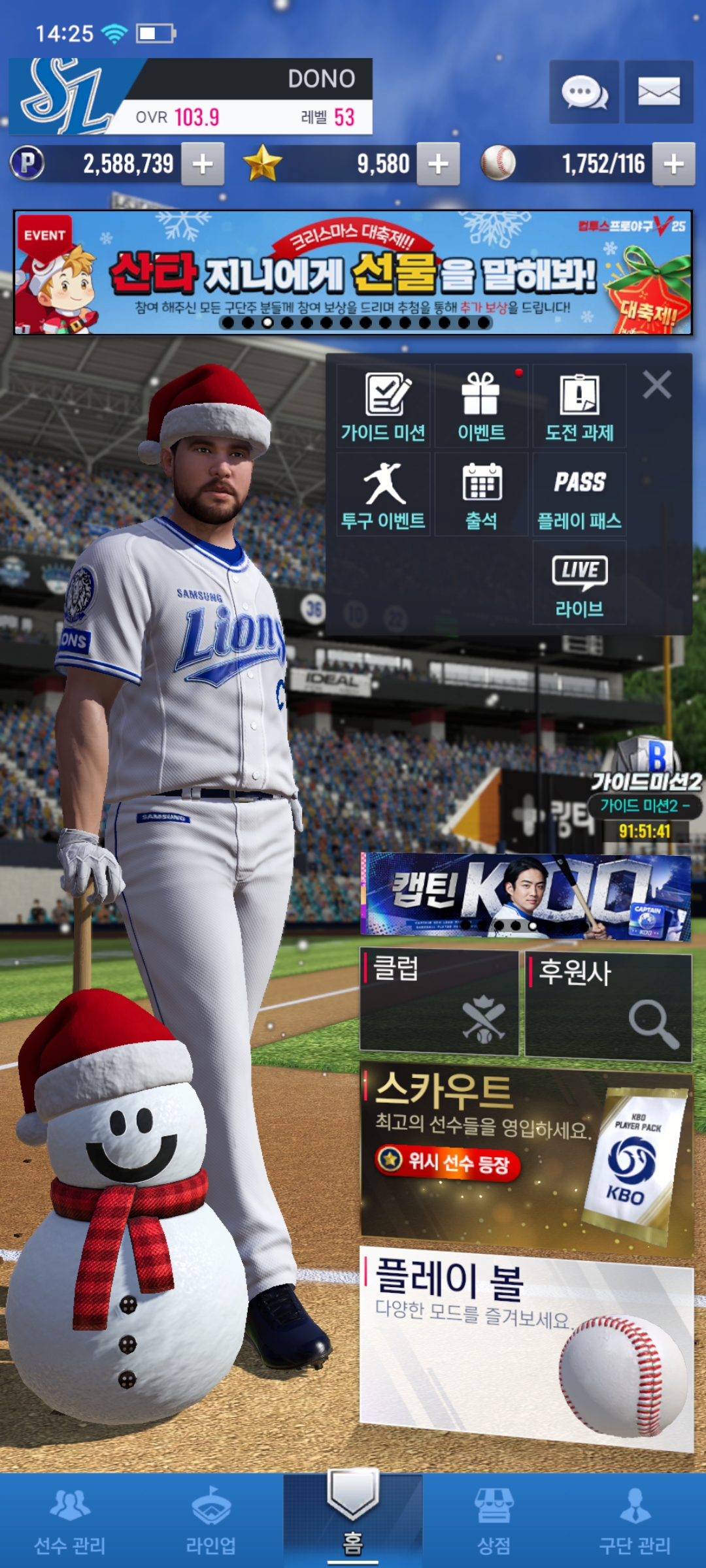Image resolution: width=706 pixels, height=1568 pixels.
Task: Open the mailbox envelope icon
Action: pyautogui.click(x=658, y=92)
